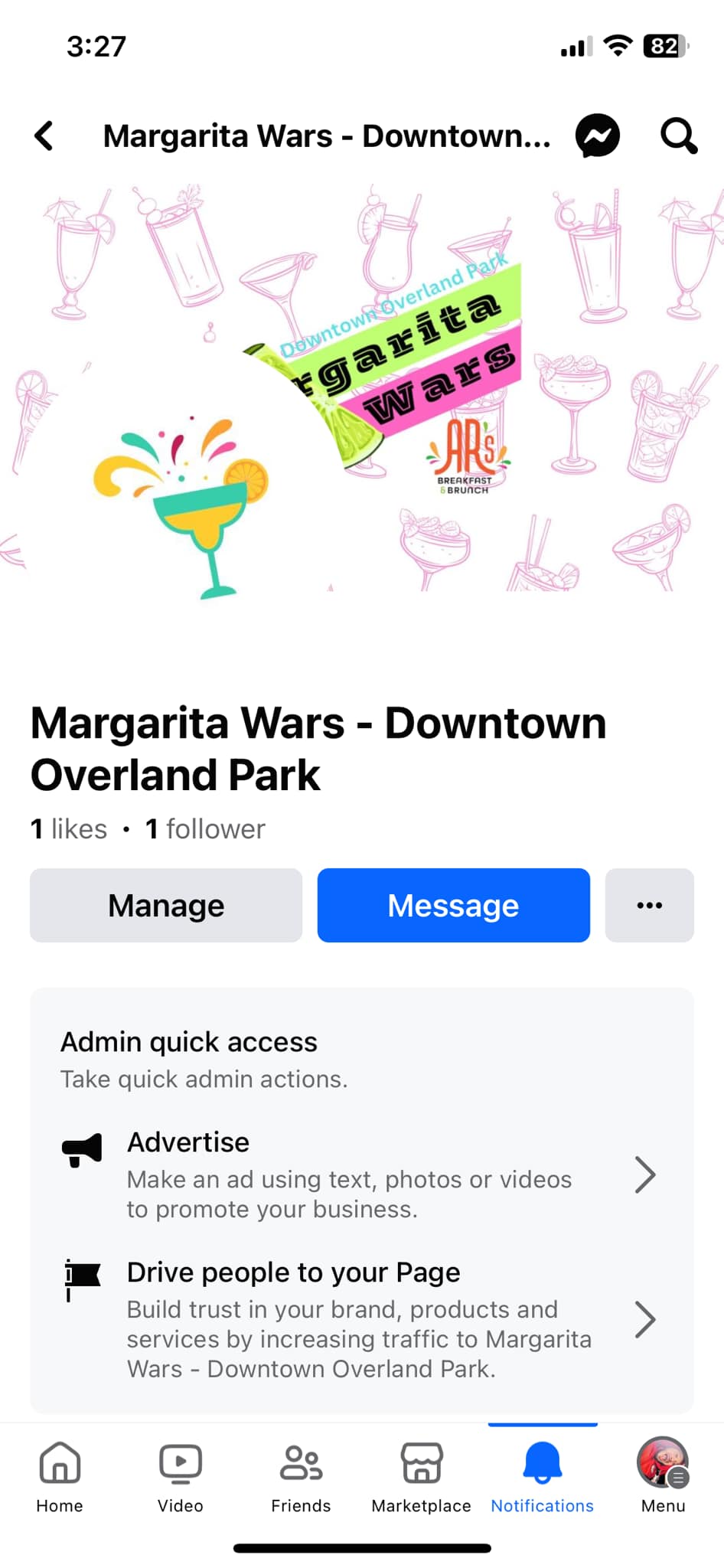The height and width of the screenshot is (1568, 724).
Task: Go back using the top-left arrow
Action: tap(45, 136)
